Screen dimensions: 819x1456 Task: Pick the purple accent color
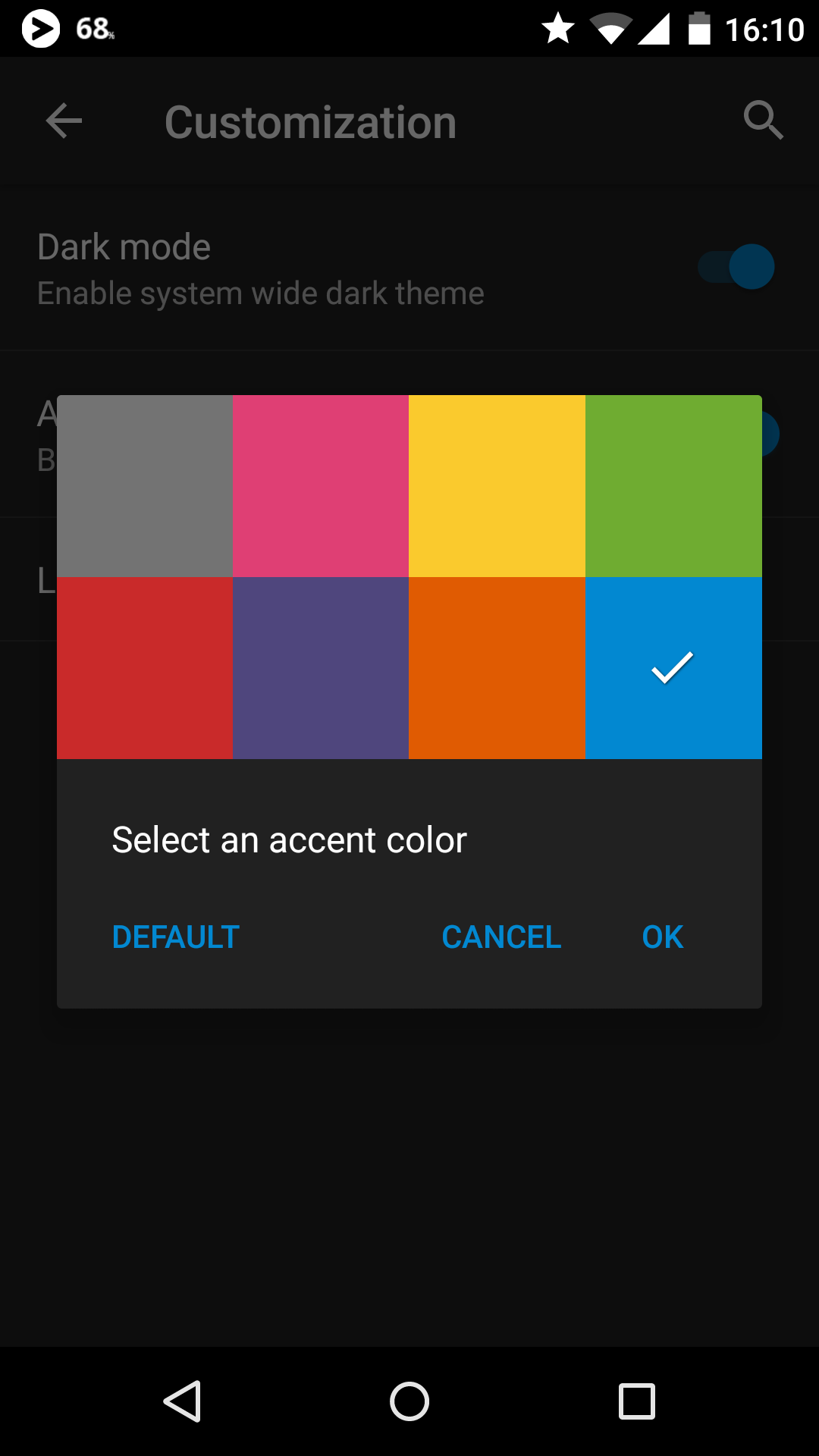point(321,668)
